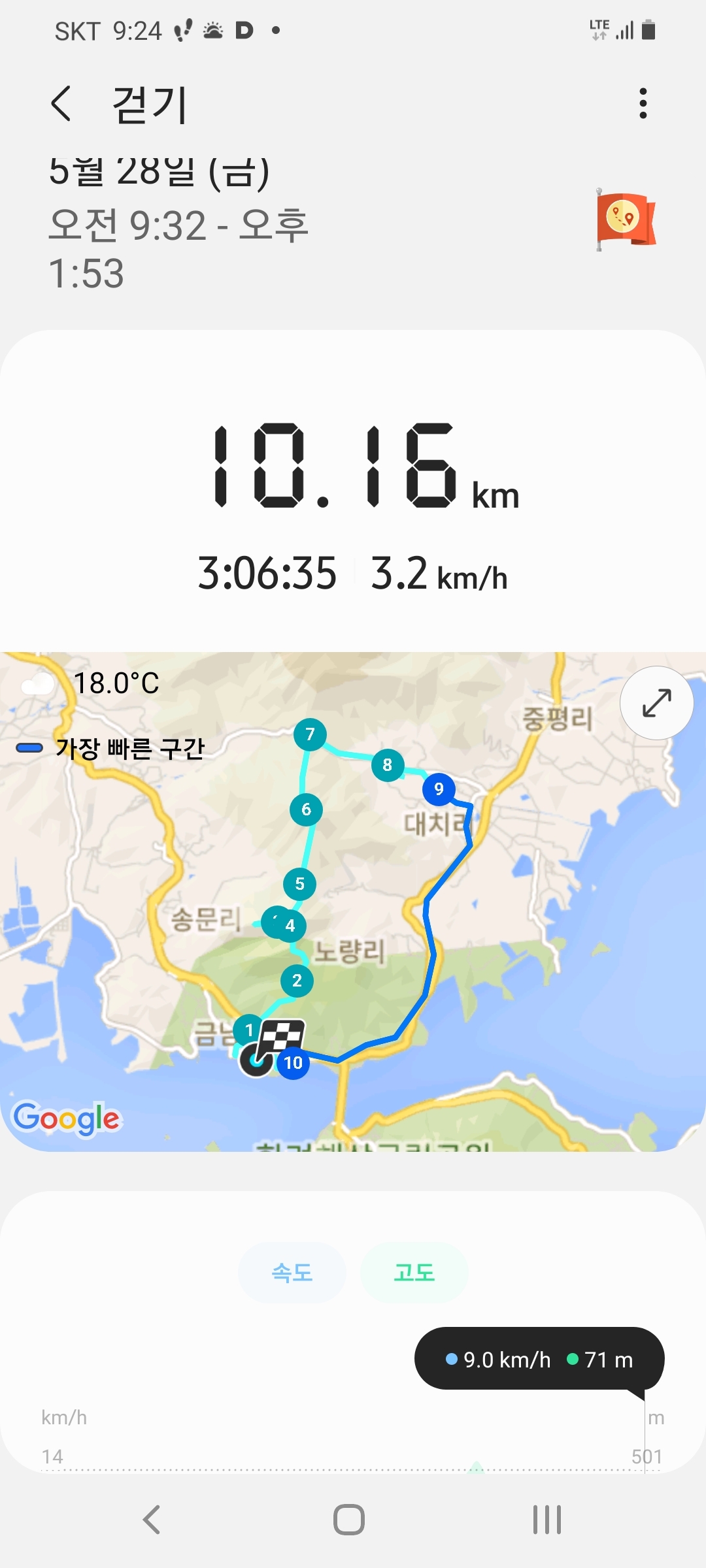Toggle the 고도 elevation chip
The width and height of the screenshot is (706, 1568).
click(414, 1273)
